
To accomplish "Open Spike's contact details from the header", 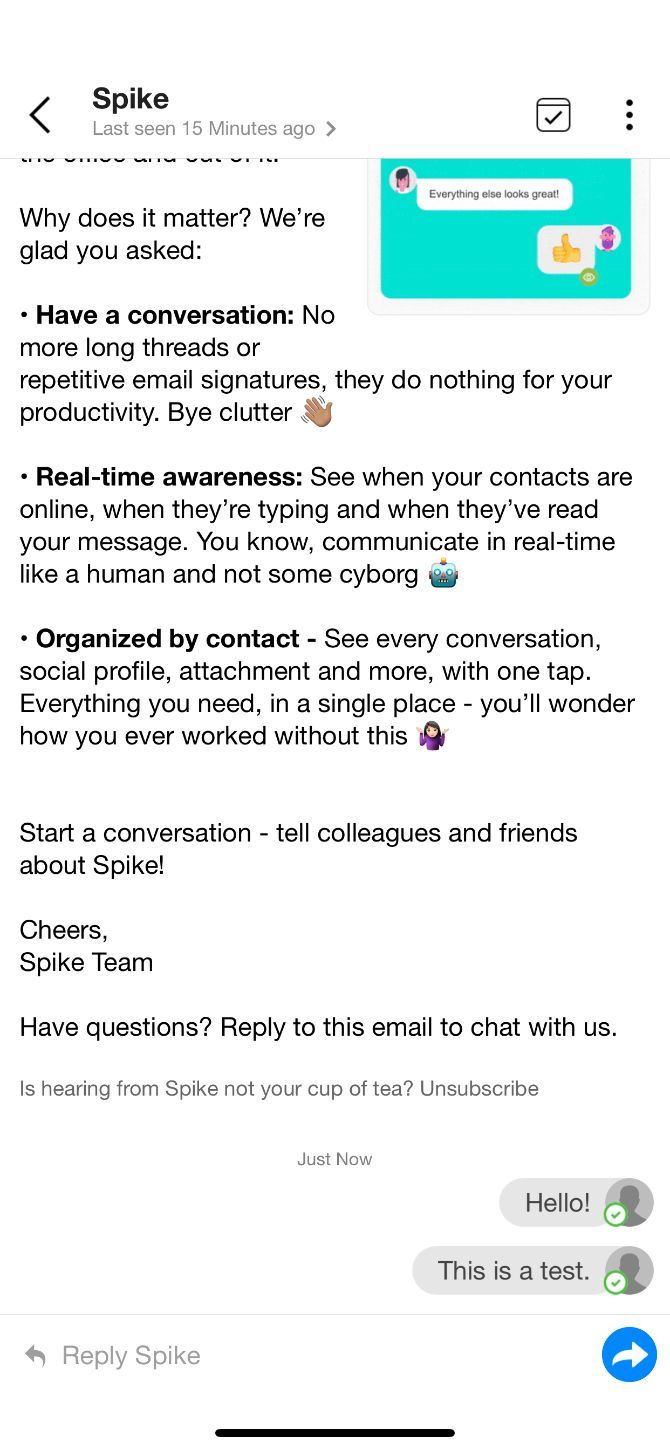I will (x=214, y=113).
